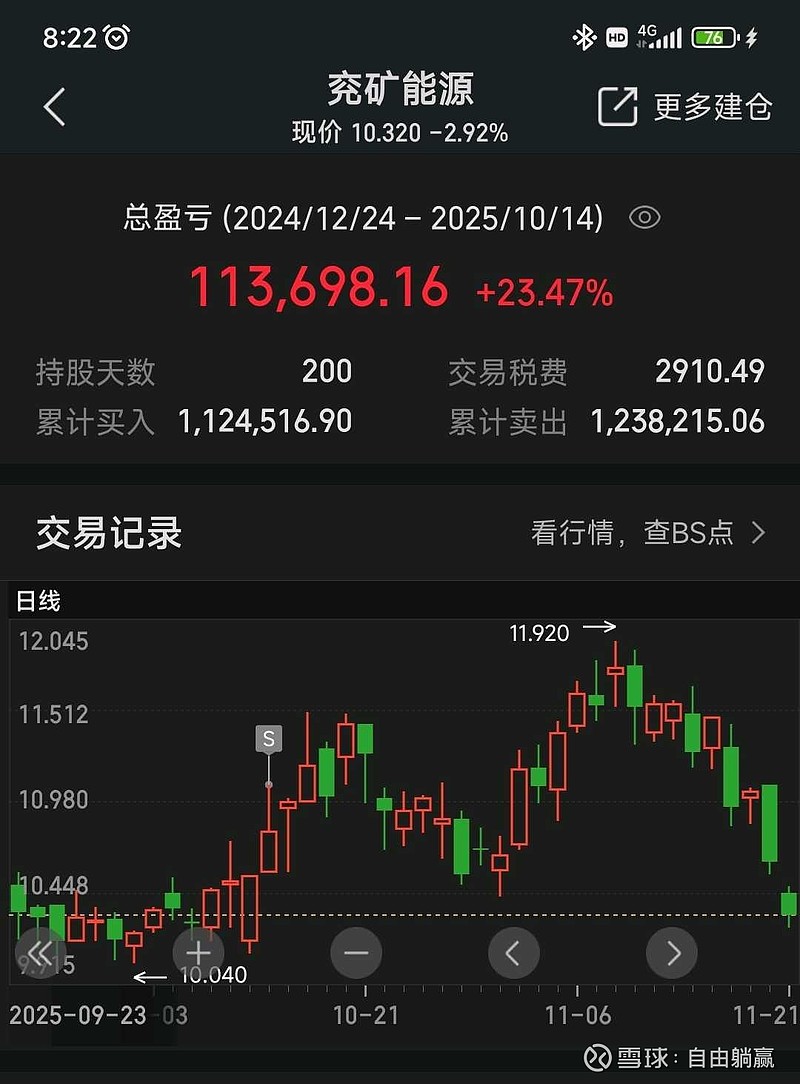Toggle the profit visibility eye icon
The width and height of the screenshot is (800, 1084).
tap(645, 217)
